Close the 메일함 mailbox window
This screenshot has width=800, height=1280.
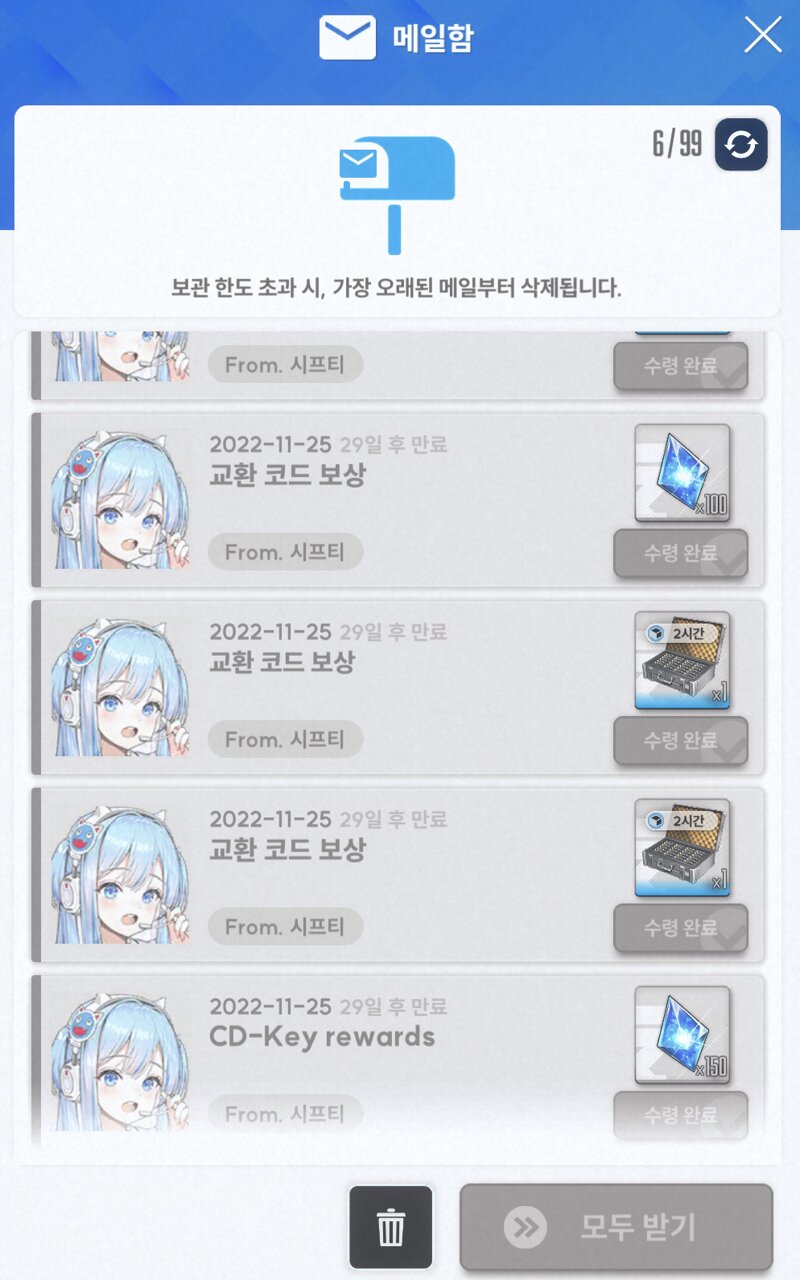tap(763, 36)
